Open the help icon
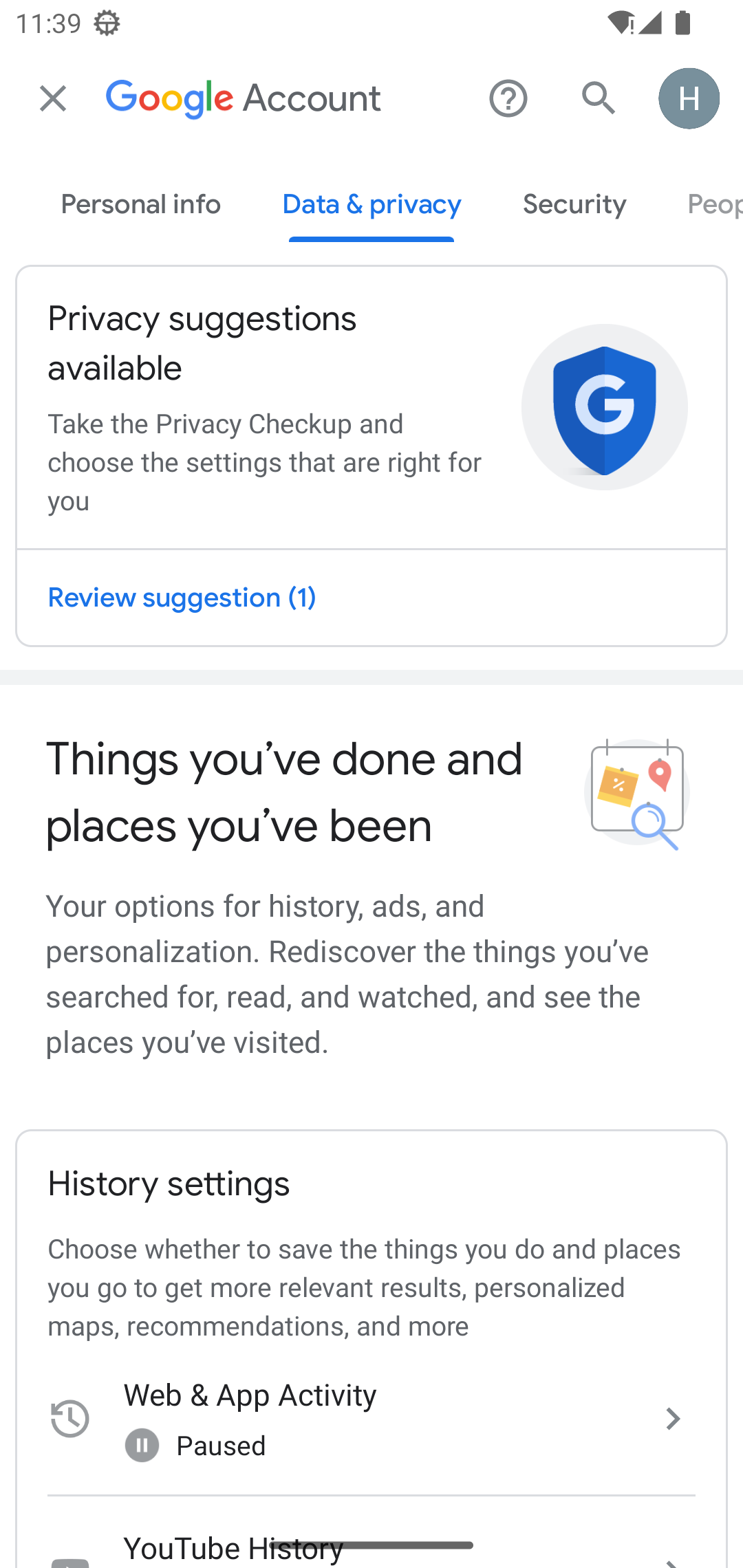Screen dimensions: 743x1568 (508, 98)
